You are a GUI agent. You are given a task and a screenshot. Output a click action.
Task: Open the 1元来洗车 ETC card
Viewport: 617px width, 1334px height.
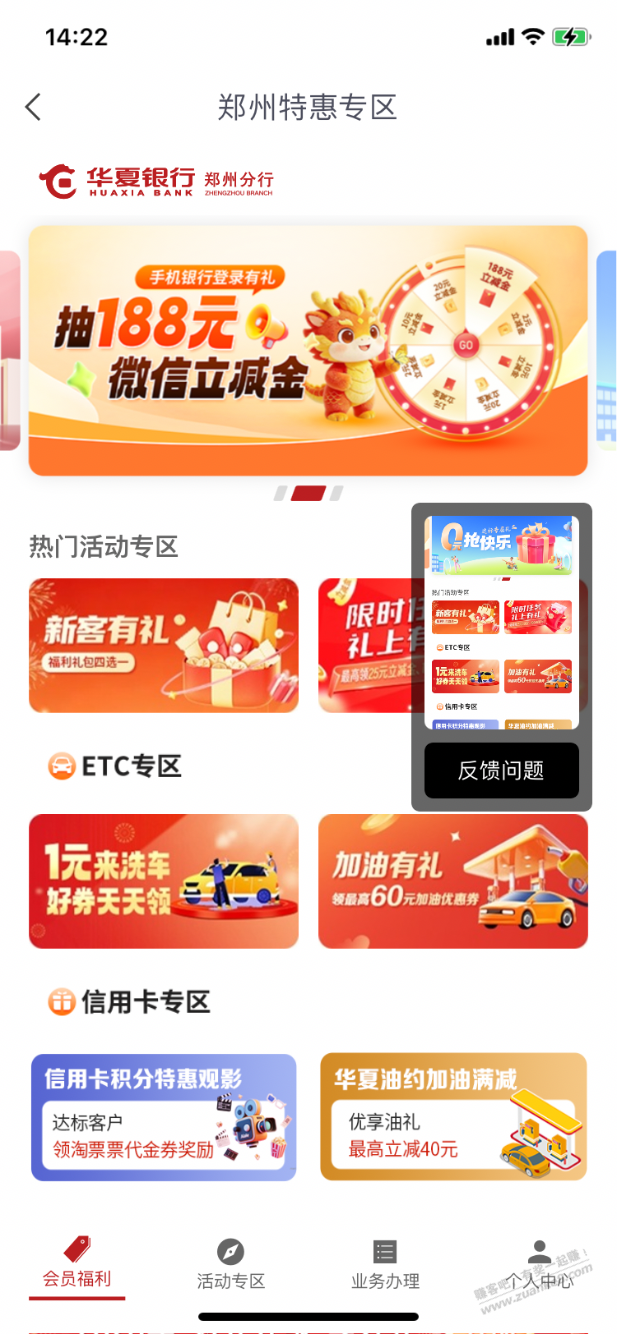(x=163, y=881)
